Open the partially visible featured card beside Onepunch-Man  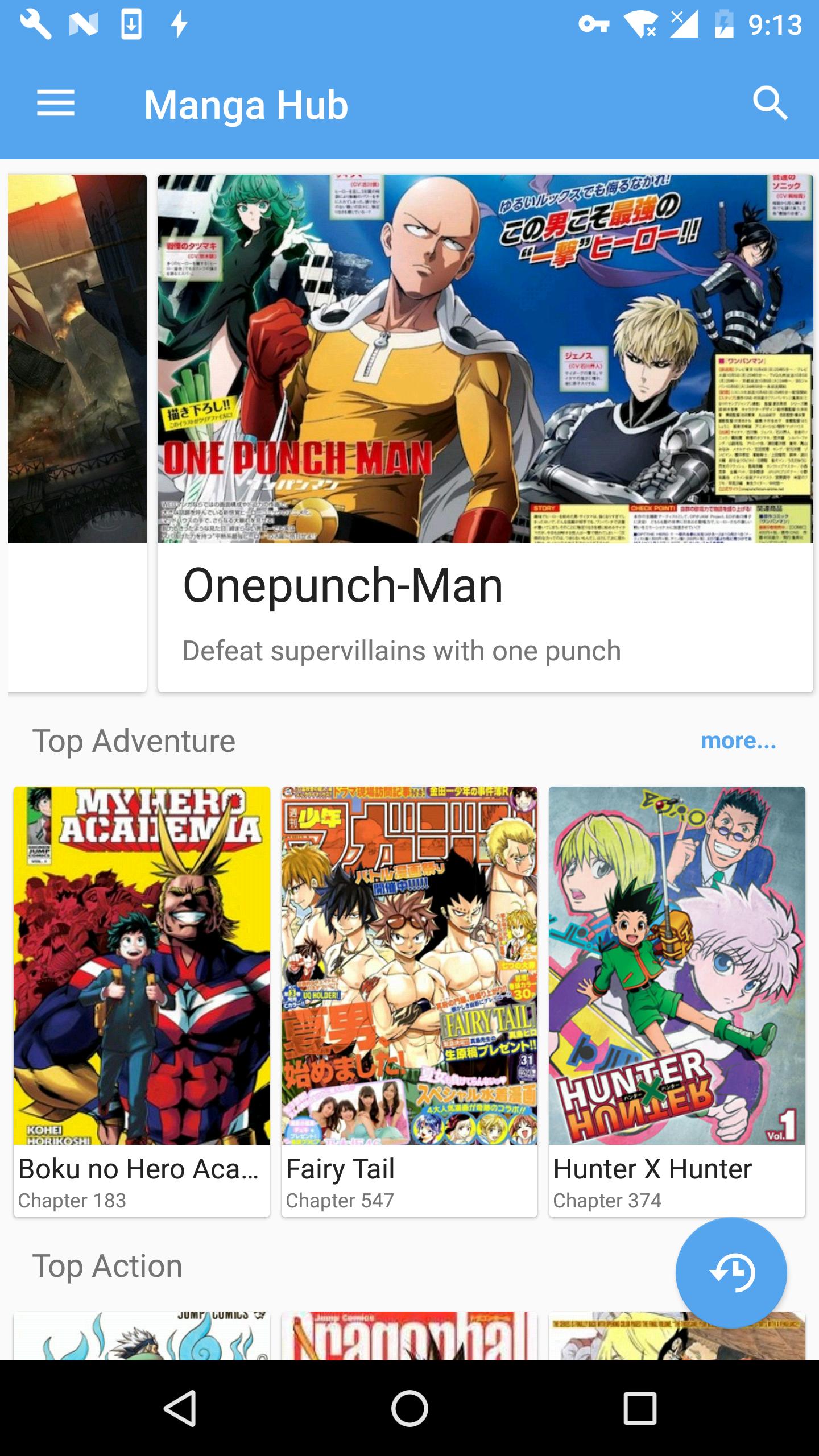click(77, 432)
